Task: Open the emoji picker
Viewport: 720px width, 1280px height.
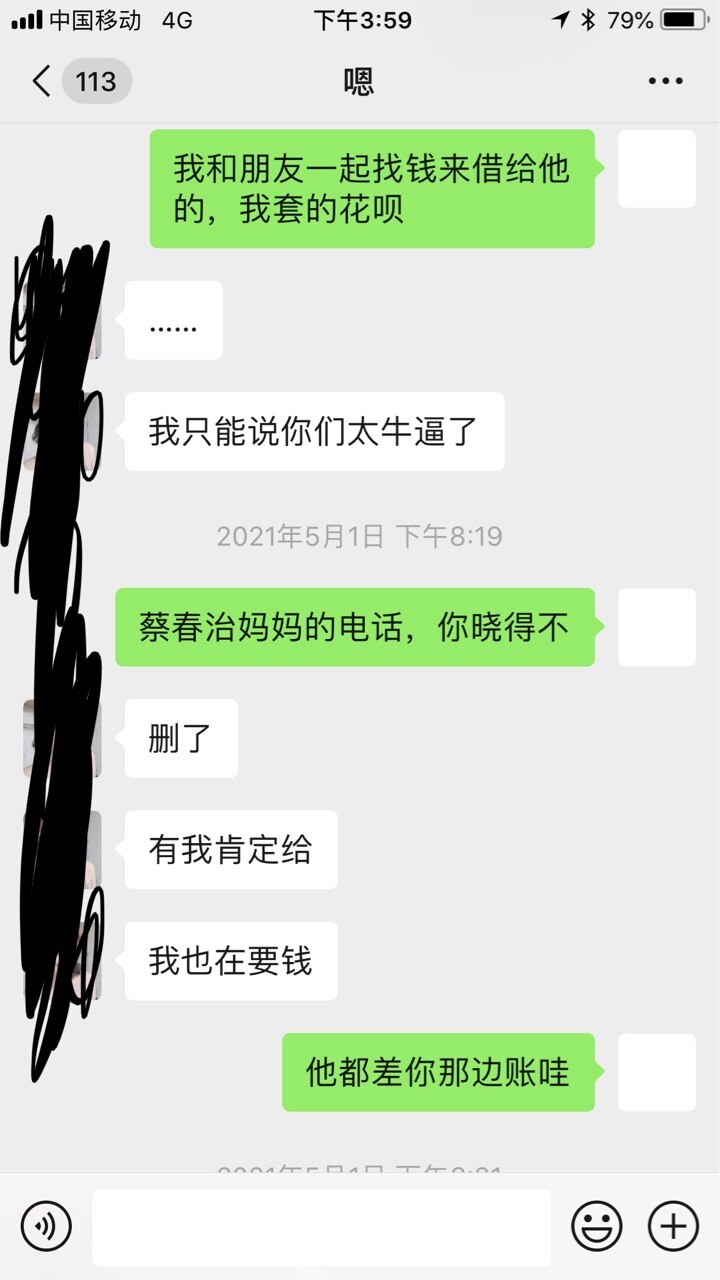Action: pyautogui.click(x=597, y=1226)
